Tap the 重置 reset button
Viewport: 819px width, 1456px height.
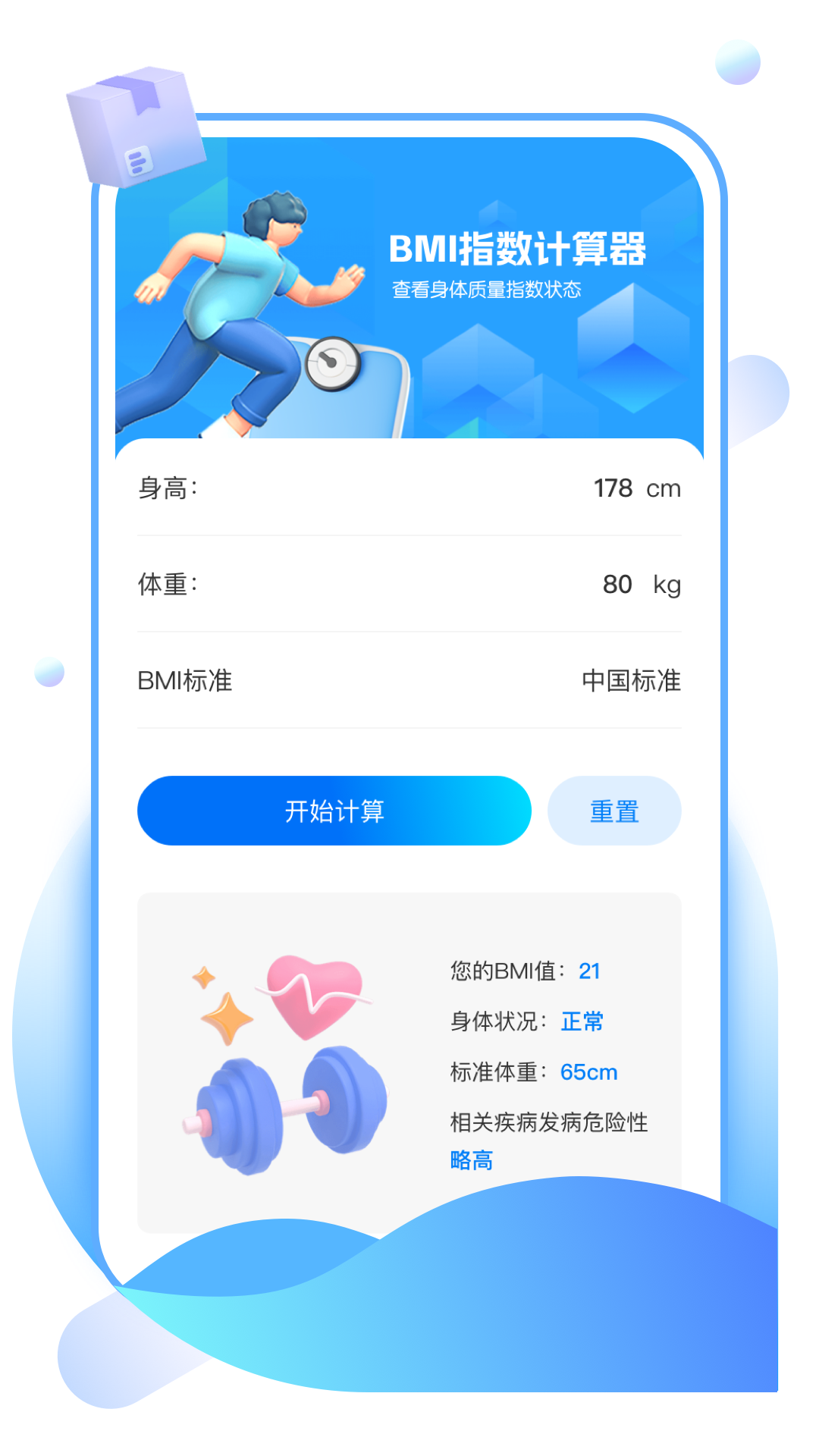[614, 810]
